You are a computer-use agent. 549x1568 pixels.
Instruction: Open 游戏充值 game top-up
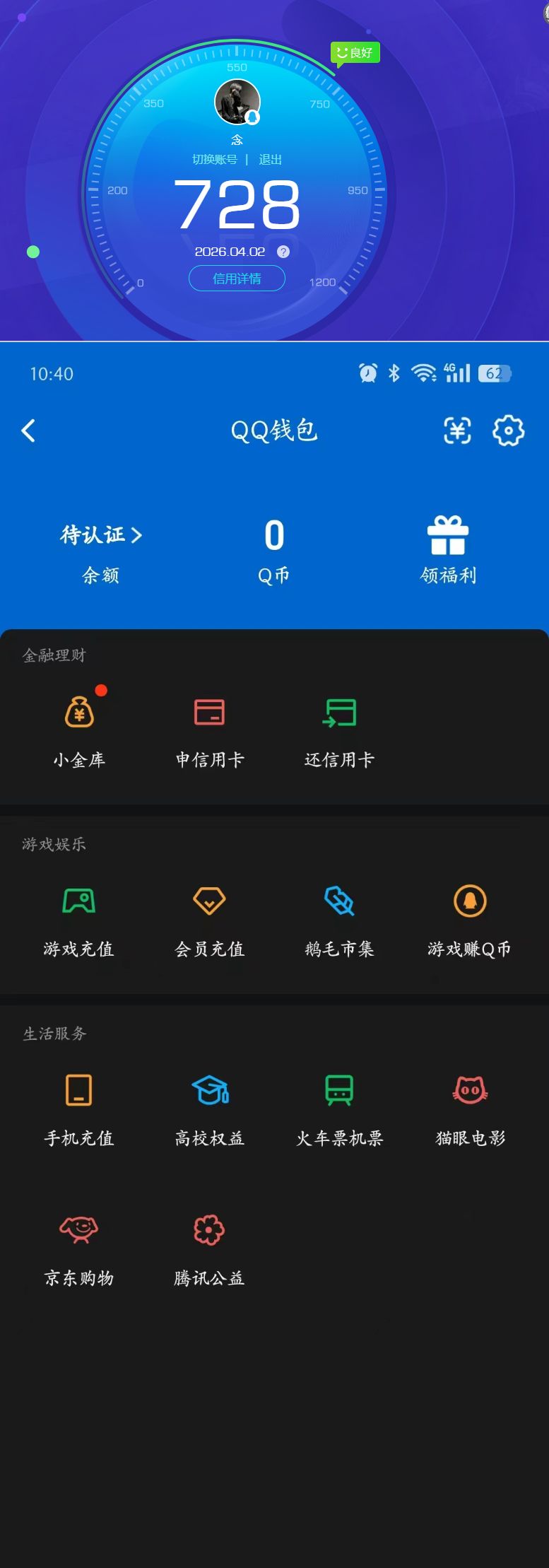pos(79,919)
